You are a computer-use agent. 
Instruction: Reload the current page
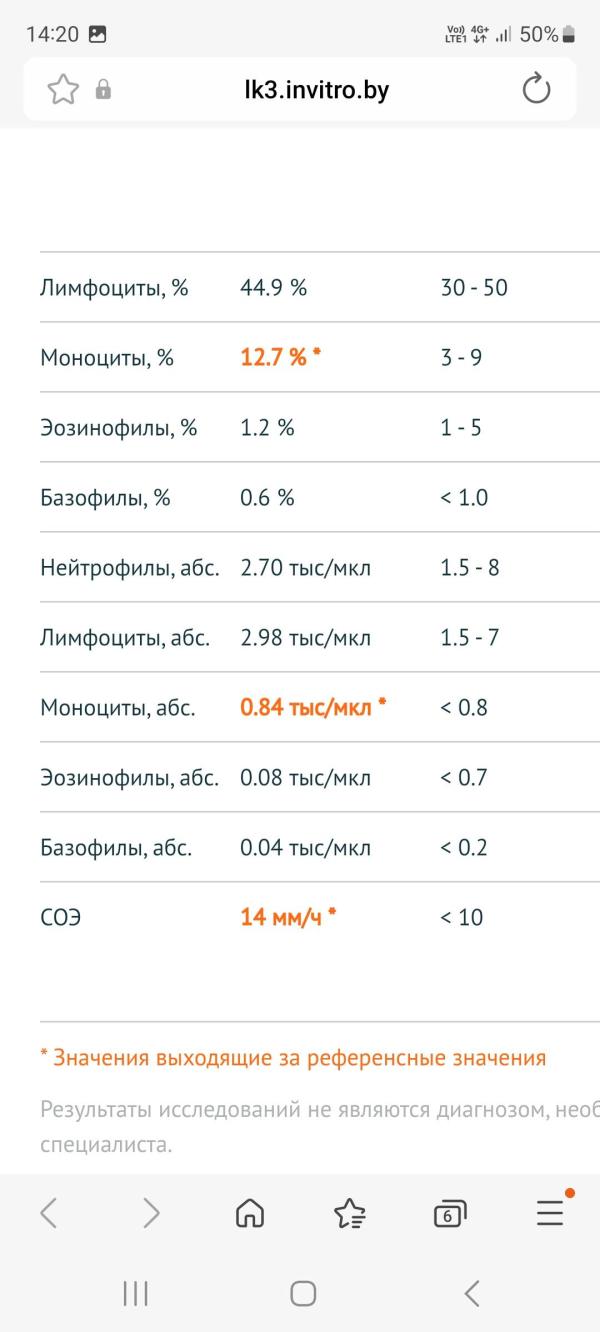pyautogui.click(x=537, y=89)
